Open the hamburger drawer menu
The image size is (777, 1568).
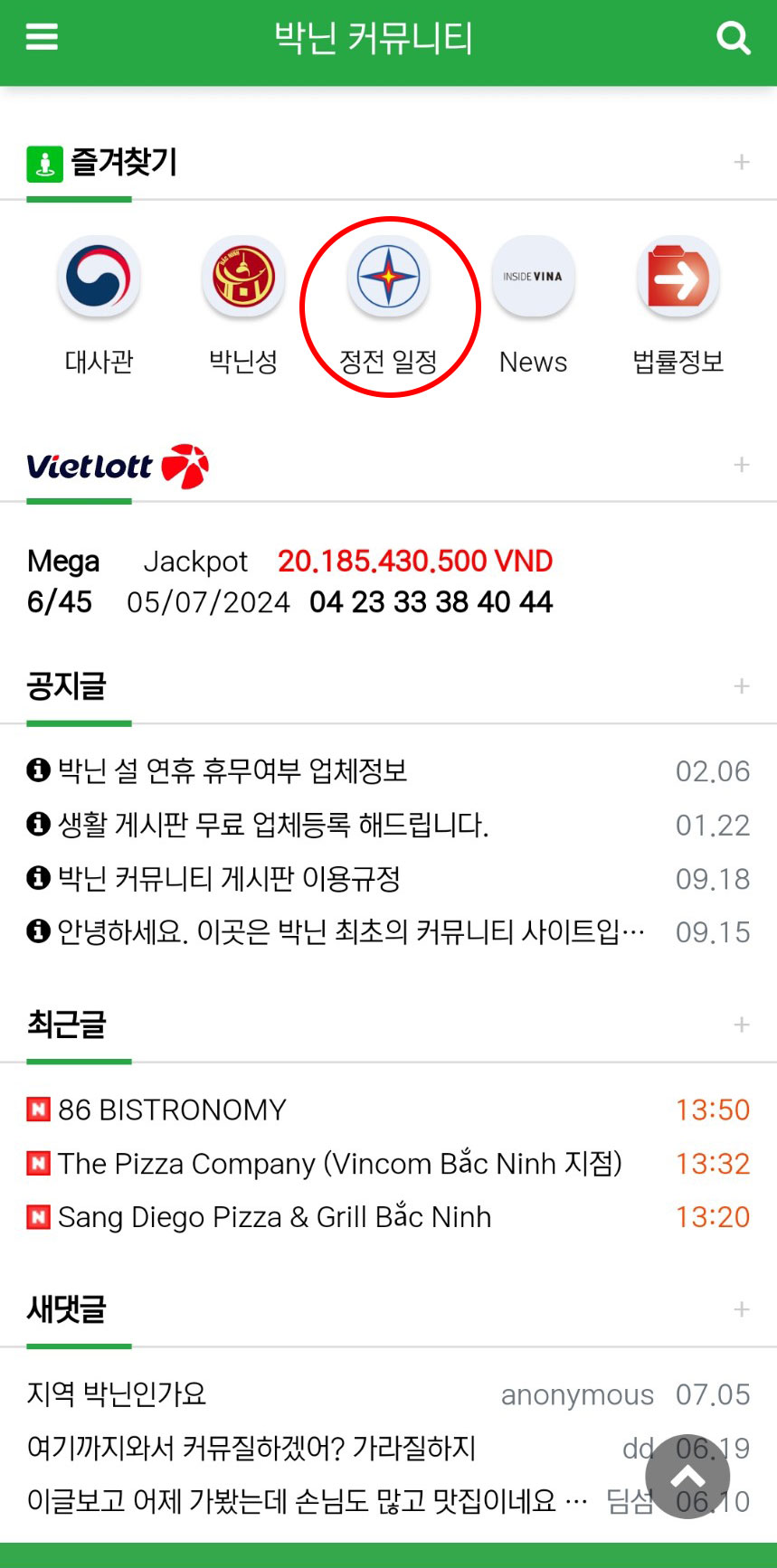pyautogui.click(x=42, y=37)
